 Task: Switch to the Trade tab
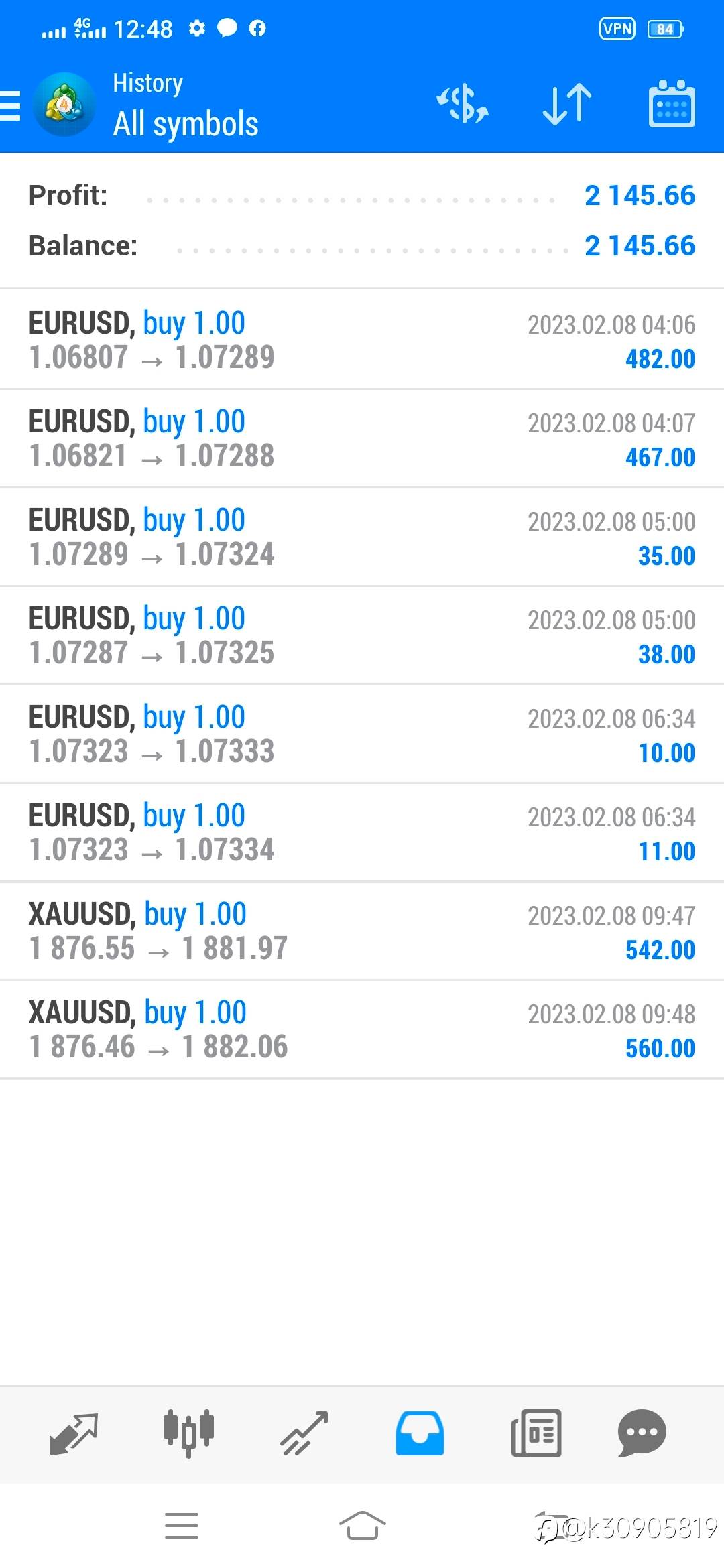coord(304,1434)
